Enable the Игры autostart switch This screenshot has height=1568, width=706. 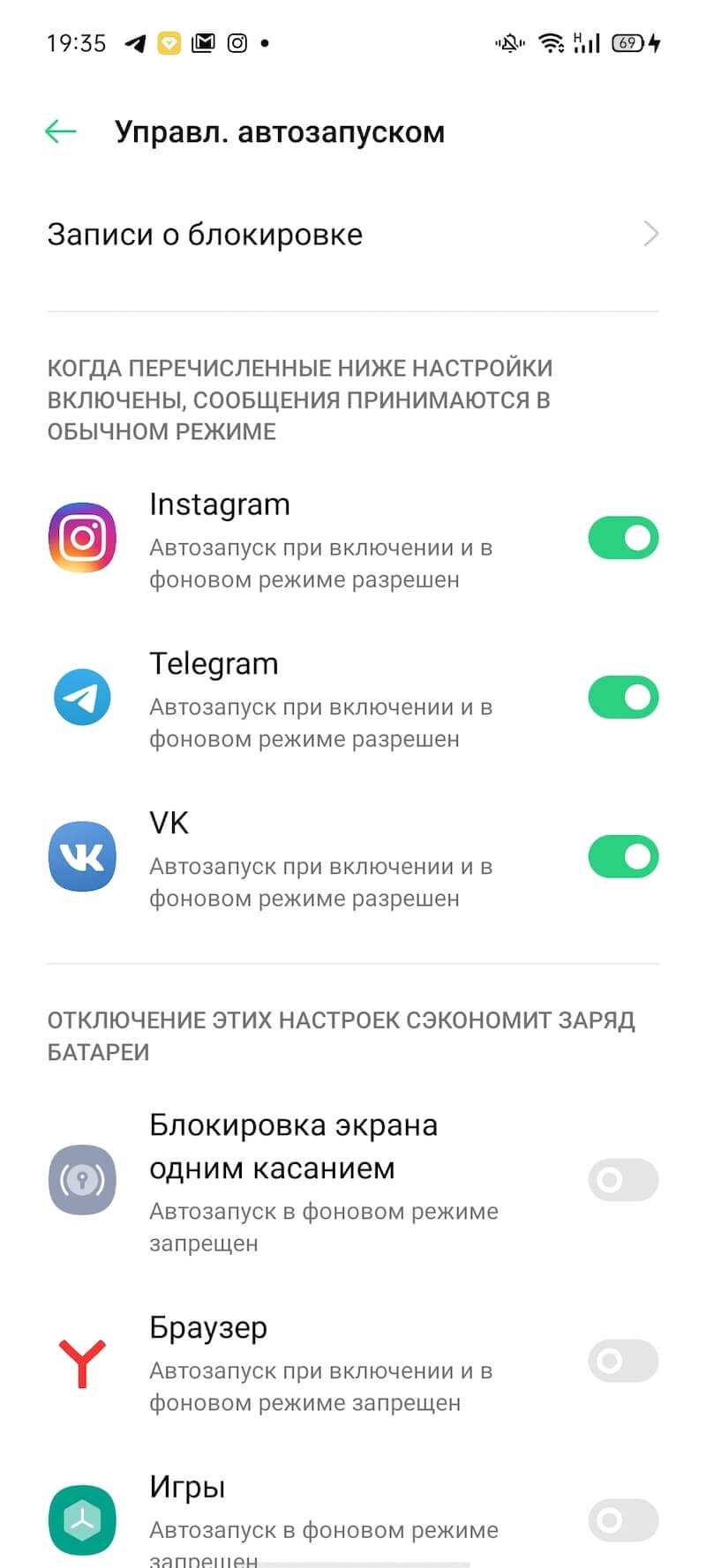tap(623, 1520)
